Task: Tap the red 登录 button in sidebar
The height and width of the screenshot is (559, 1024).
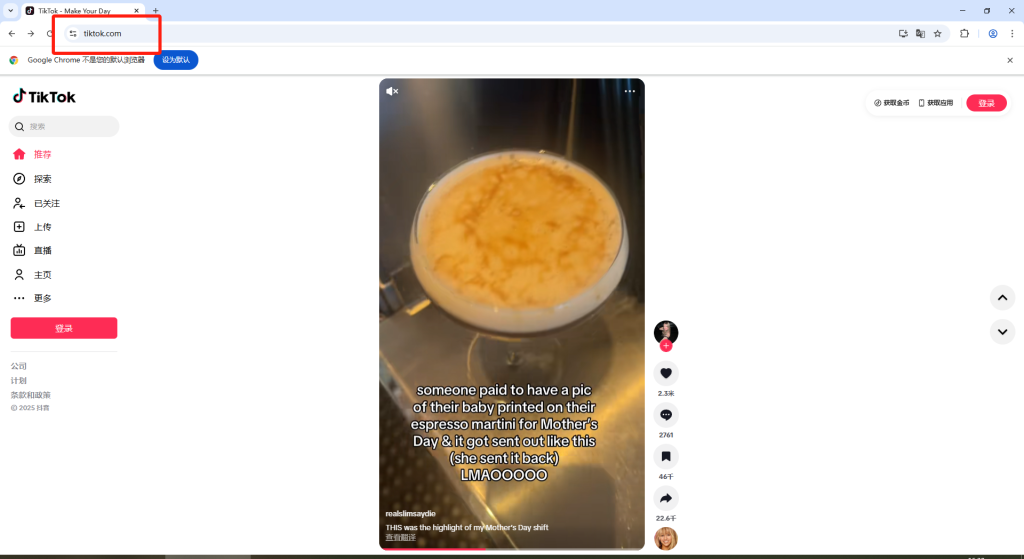Action: coord(64,328)
